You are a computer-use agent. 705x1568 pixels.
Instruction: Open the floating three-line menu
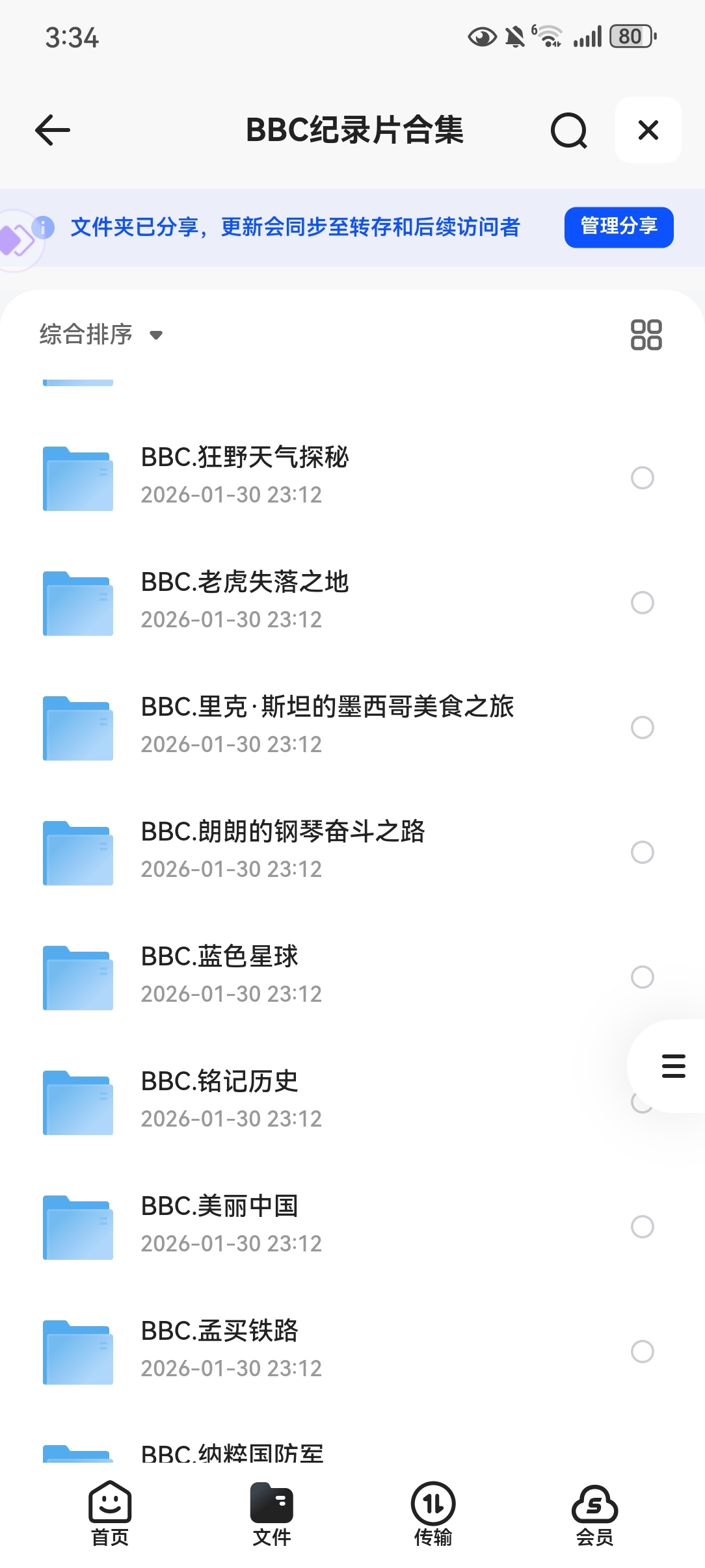coord(673,1066)
